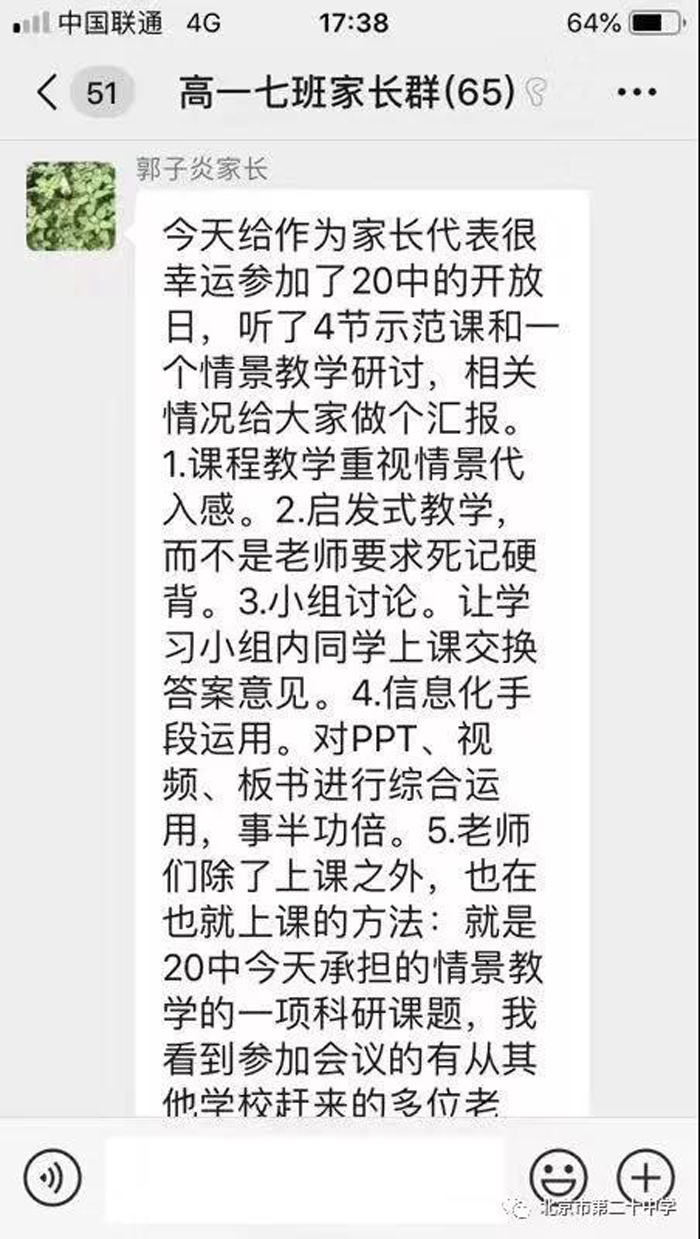
Task: Open 郭子炎家长's profile avatar
Action: 71,206
